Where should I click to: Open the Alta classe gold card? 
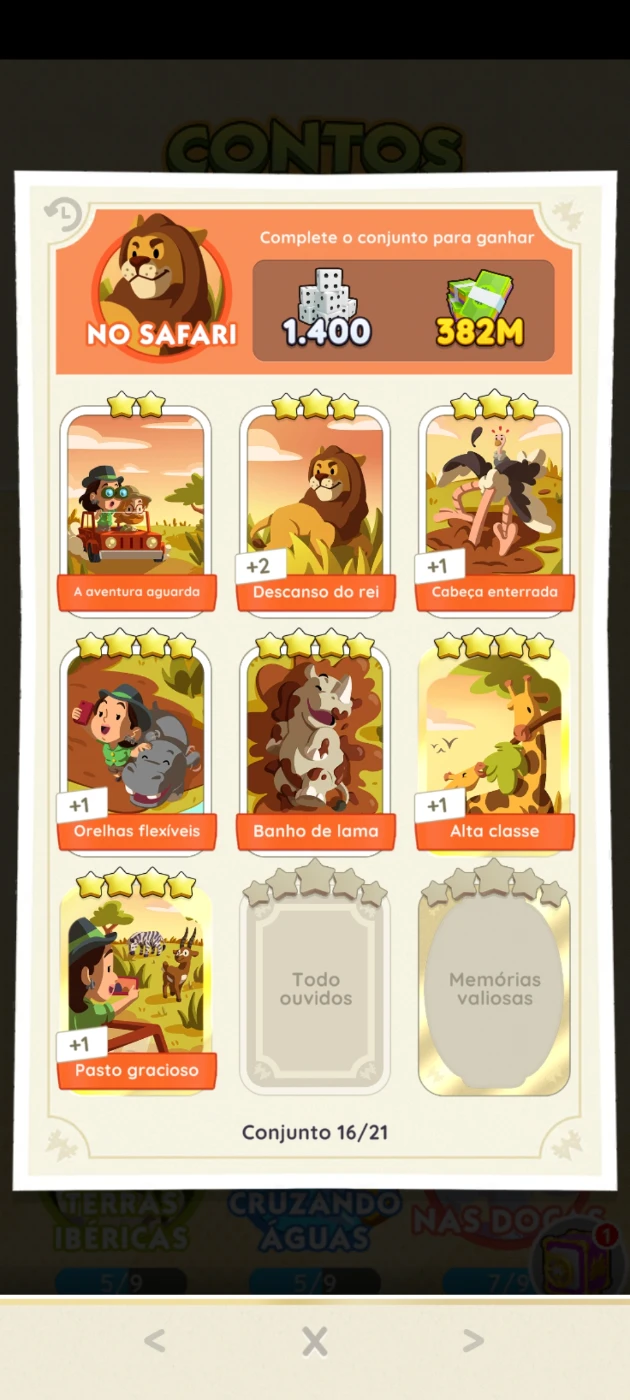pos(494,741)
